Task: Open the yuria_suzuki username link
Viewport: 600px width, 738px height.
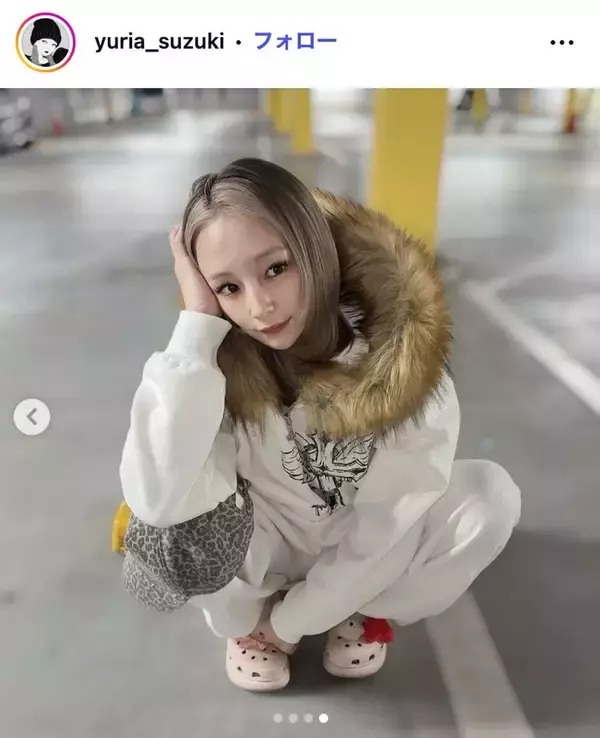Action: [158, 41]
